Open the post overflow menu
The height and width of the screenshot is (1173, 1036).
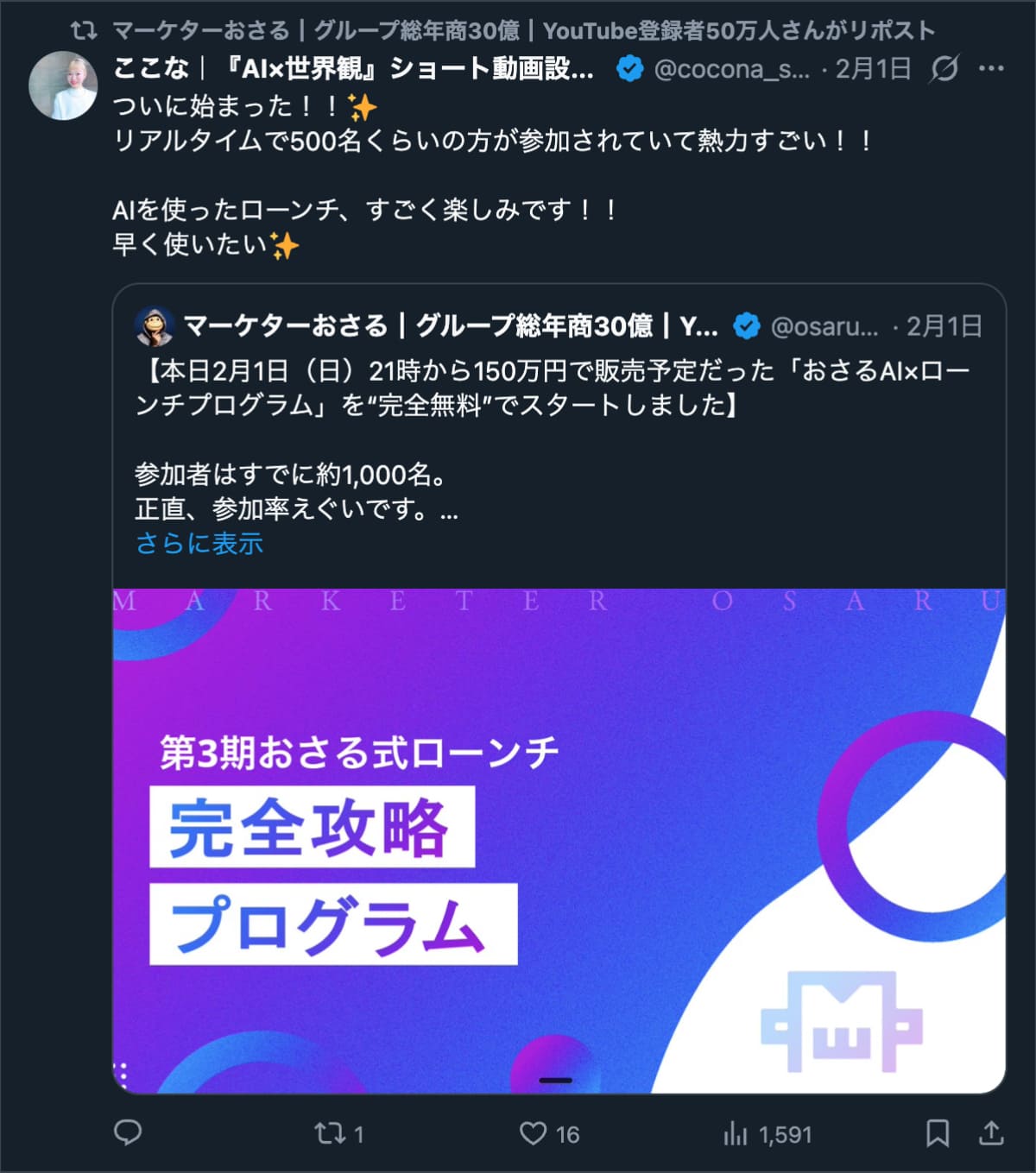[991, 68]
